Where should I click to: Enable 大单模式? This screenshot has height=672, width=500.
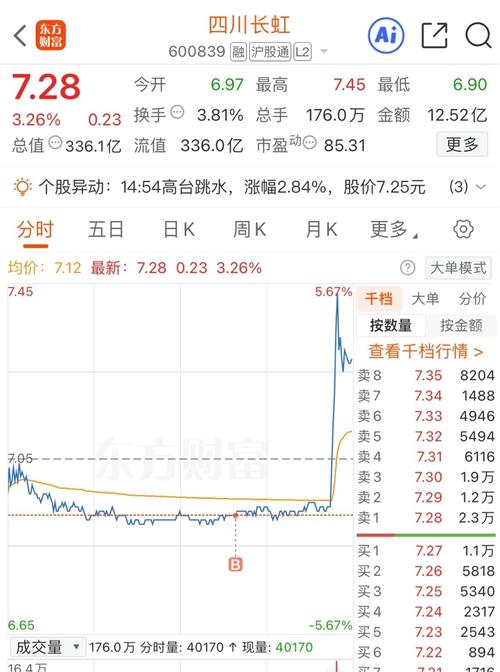(458, 268)
